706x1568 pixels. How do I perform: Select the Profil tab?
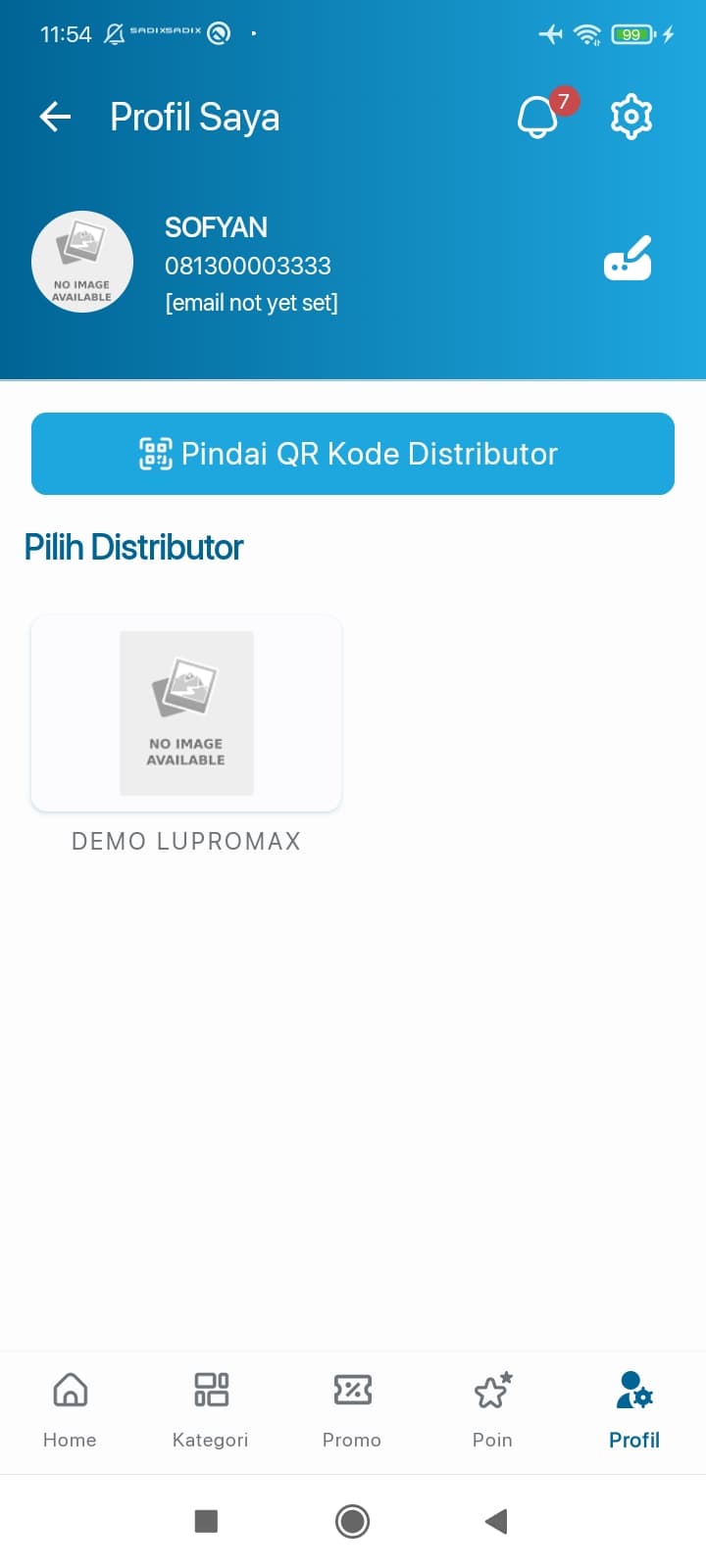click(634, 1409)
